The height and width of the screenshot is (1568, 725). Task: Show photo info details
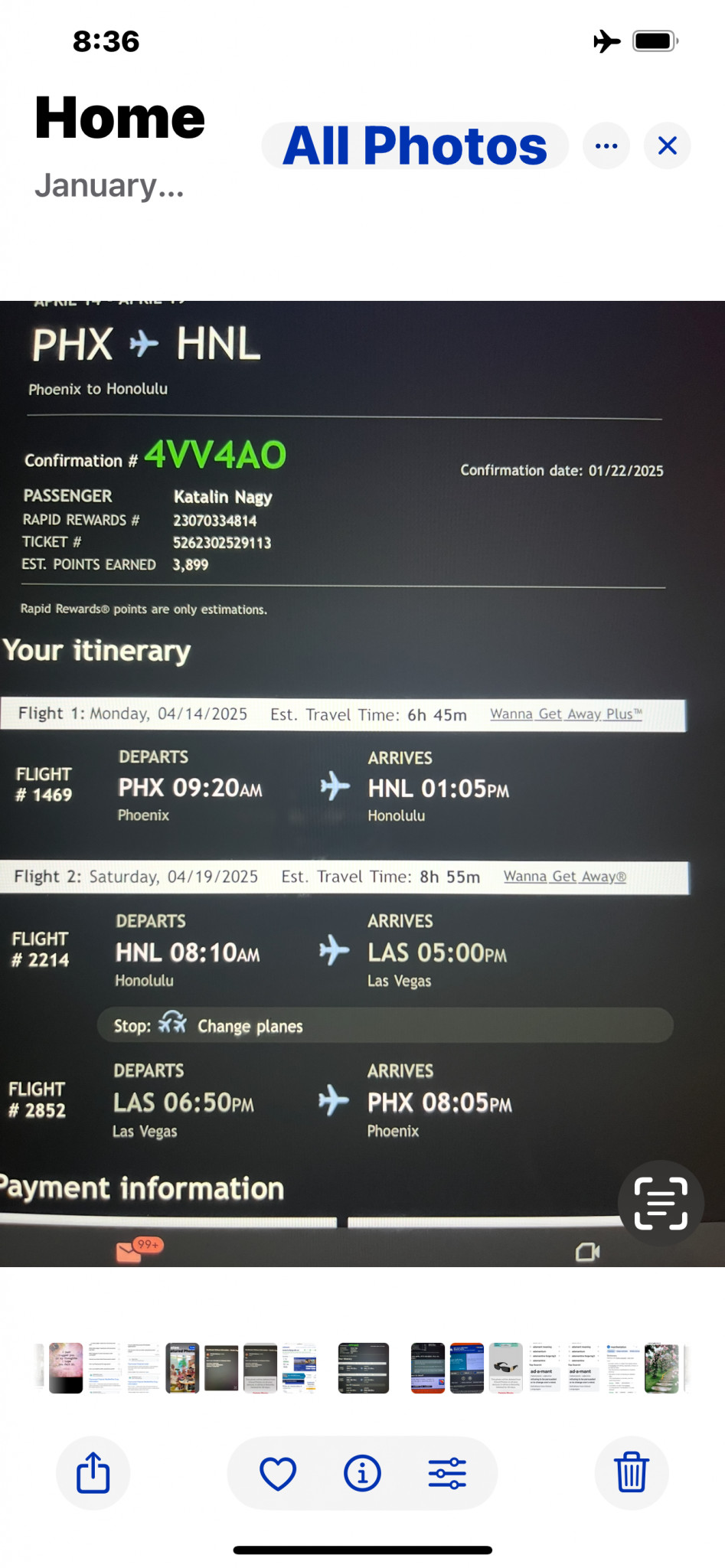[x=362, y=1473]
